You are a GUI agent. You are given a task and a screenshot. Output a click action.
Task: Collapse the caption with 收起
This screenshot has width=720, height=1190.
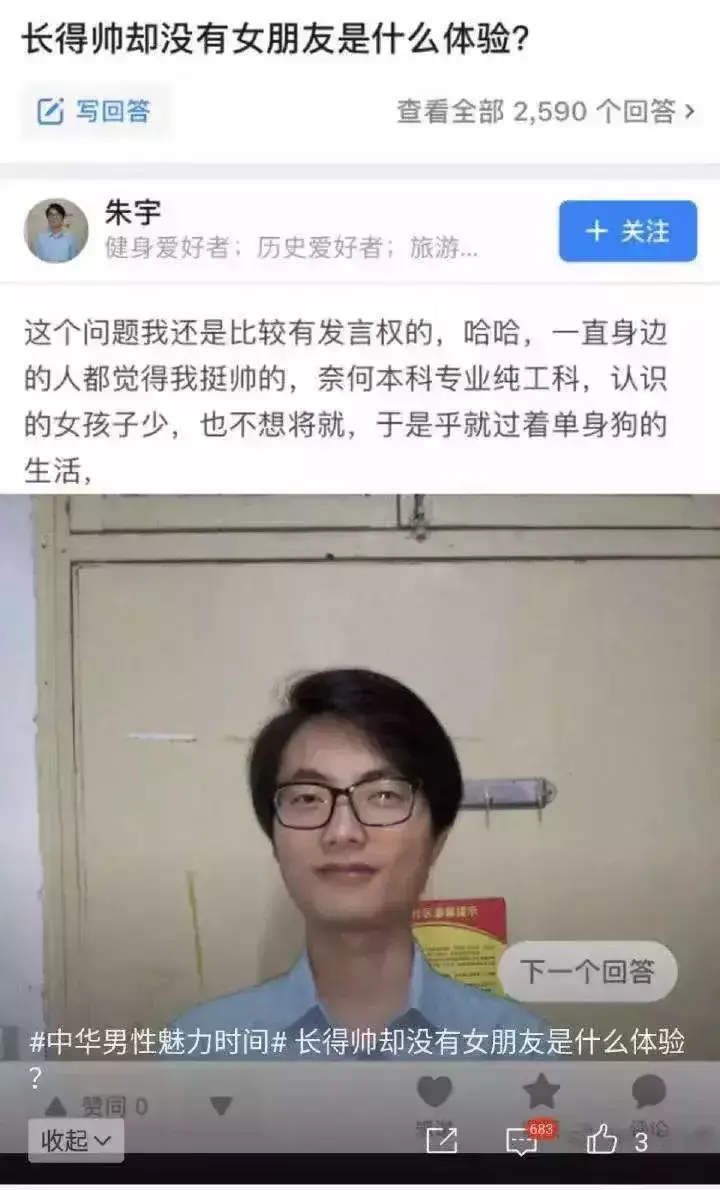pyautogui.click(x=76, y=1140)
